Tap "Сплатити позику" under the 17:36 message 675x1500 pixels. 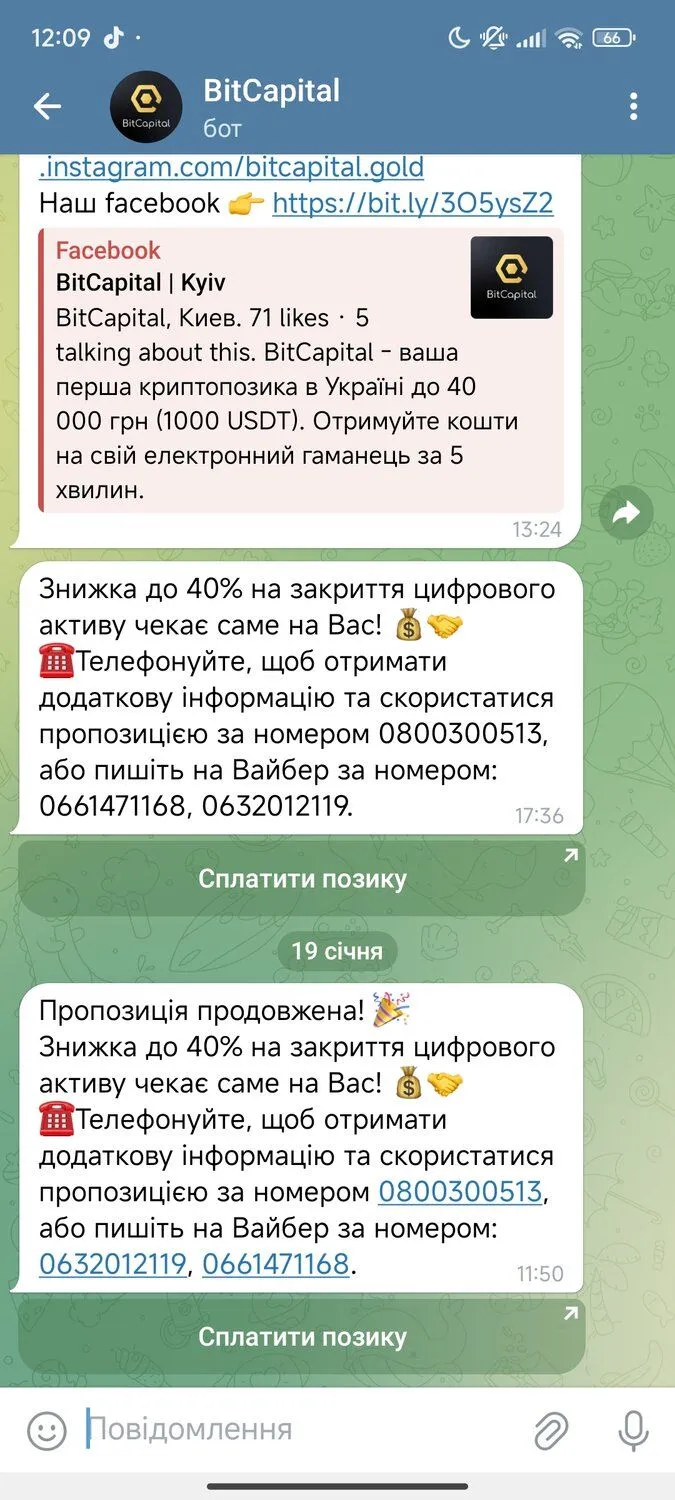302,879
